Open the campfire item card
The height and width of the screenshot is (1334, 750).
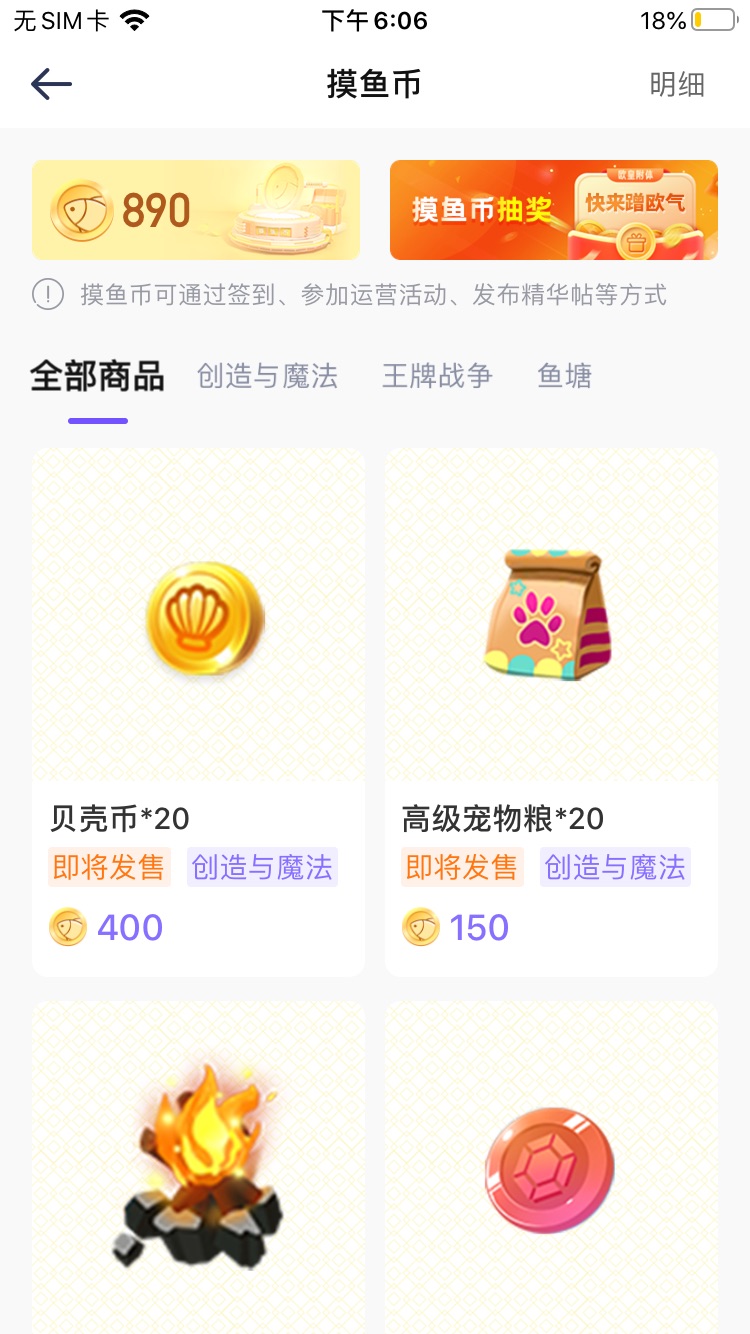[198, 1167]
